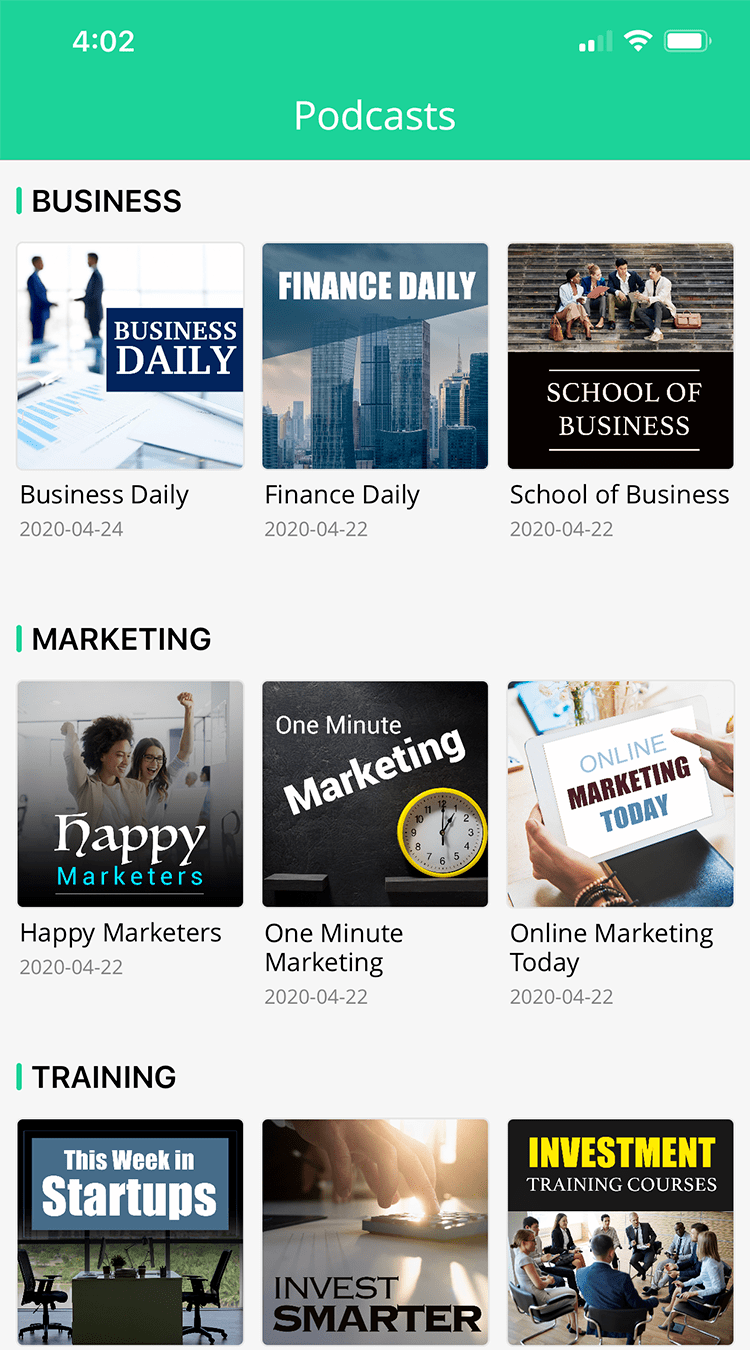Tap the Wi-Fi icon in status bar
This screenshot has width=750, height=1350.
[x=638, y=42]
